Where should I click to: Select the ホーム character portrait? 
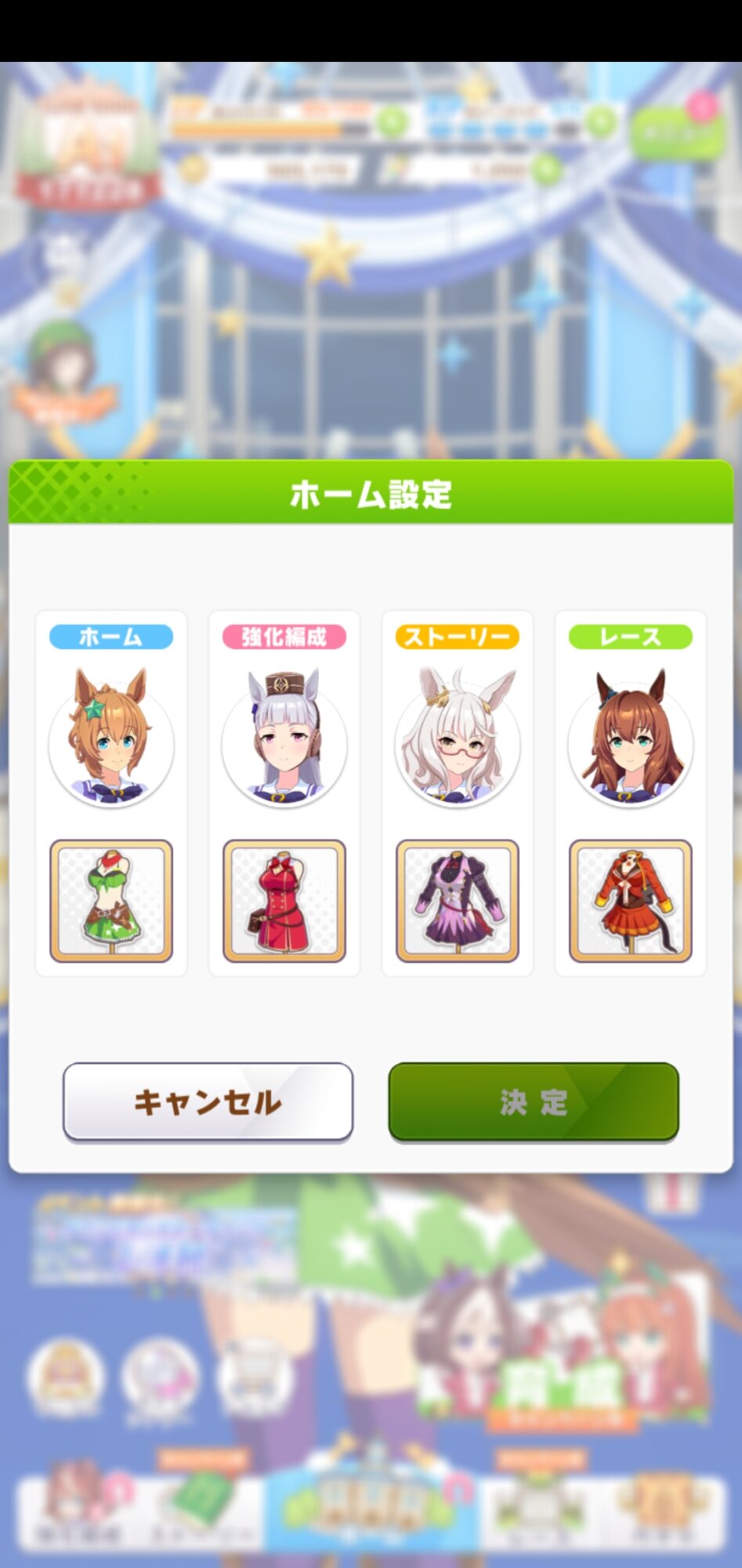coord(111,738)
